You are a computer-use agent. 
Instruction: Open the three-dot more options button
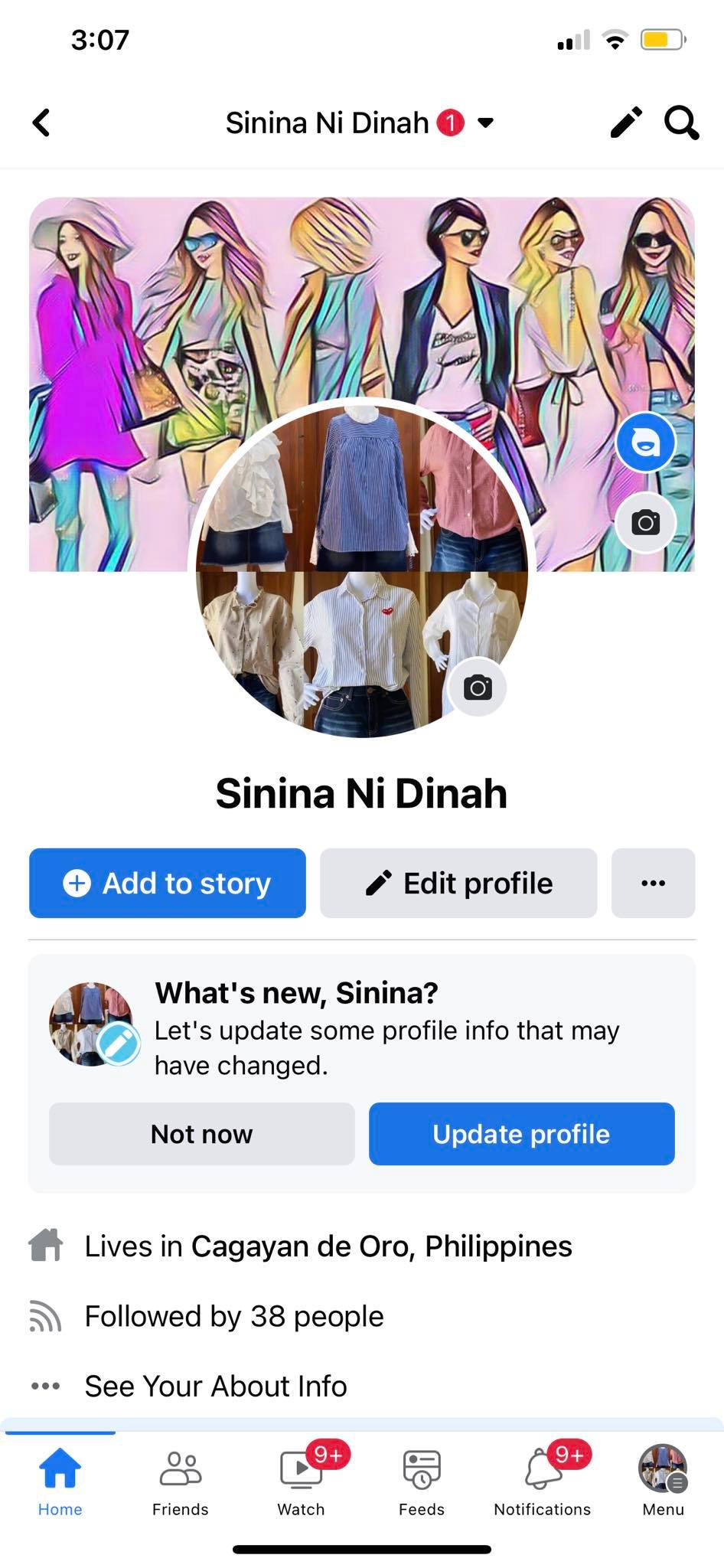(x=653, y=883)
